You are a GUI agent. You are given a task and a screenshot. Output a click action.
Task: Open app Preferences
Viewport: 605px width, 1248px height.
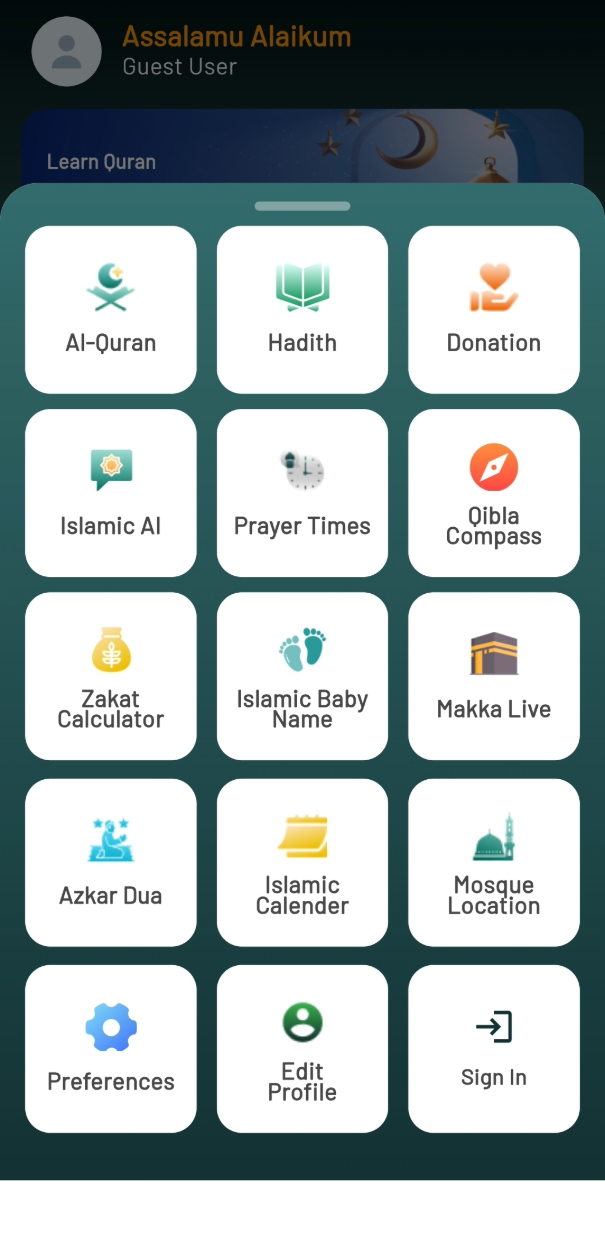[x=111, y=1048]
